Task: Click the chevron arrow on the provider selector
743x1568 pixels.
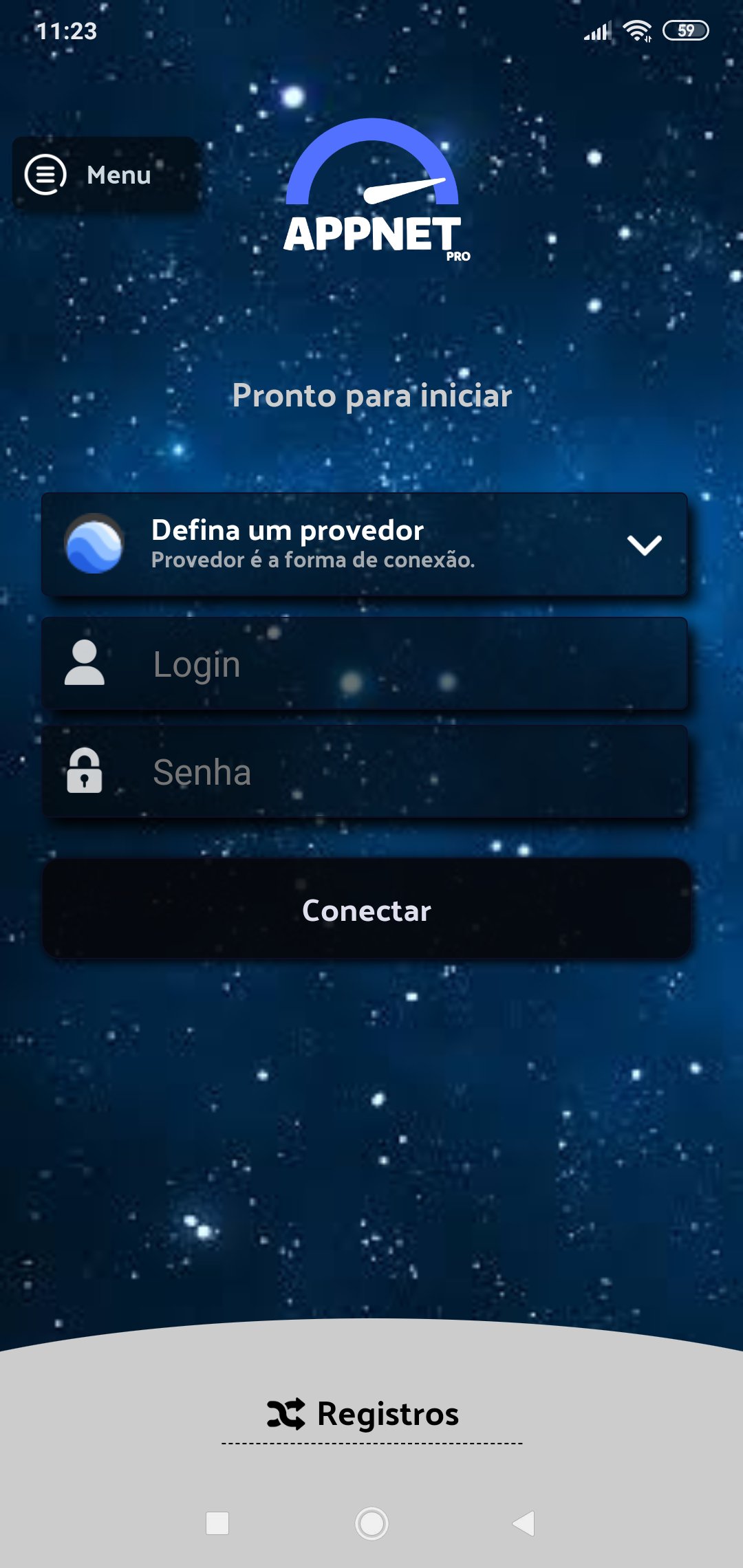Action: [x=645, y=547]
